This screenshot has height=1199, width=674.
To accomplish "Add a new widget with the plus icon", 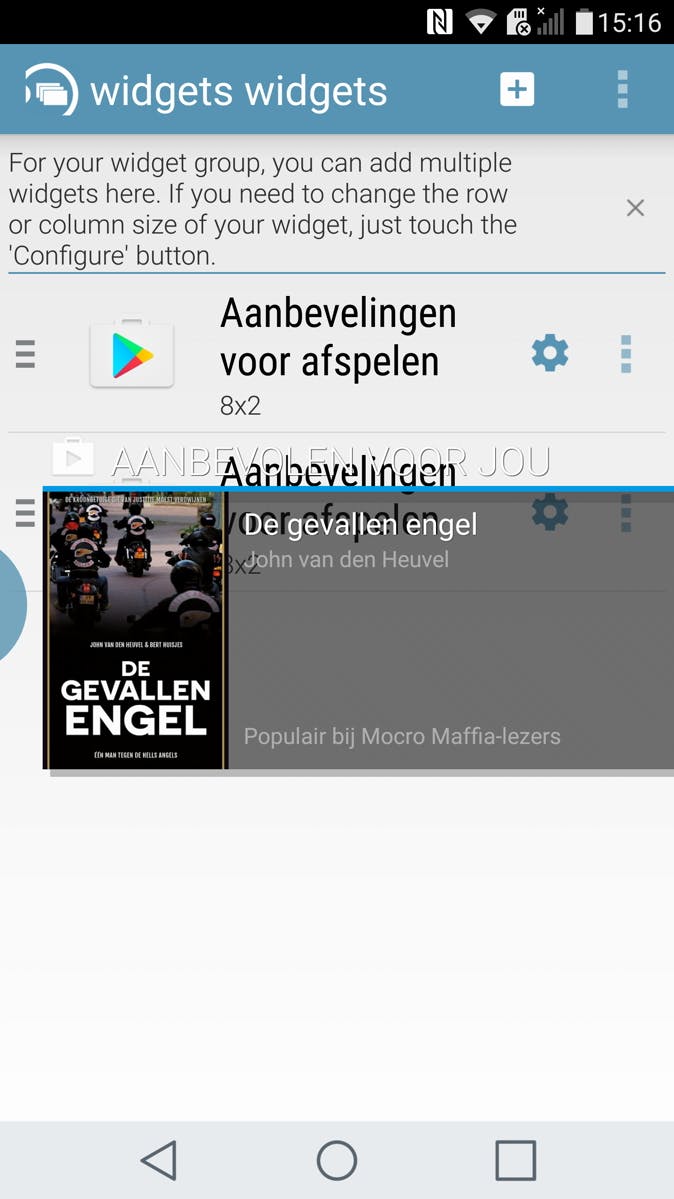I will (517, 90).
